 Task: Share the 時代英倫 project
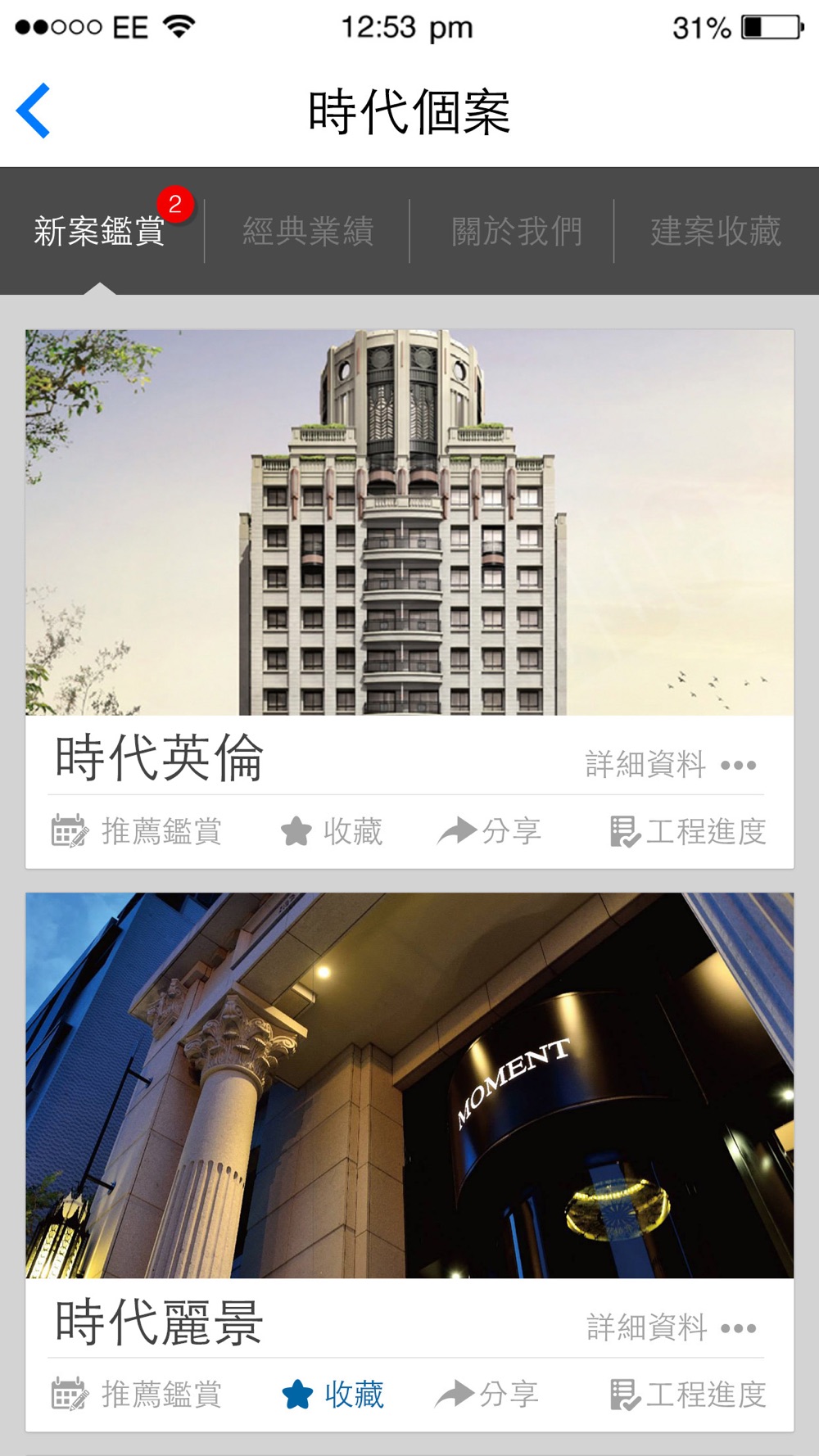[489, 831]
